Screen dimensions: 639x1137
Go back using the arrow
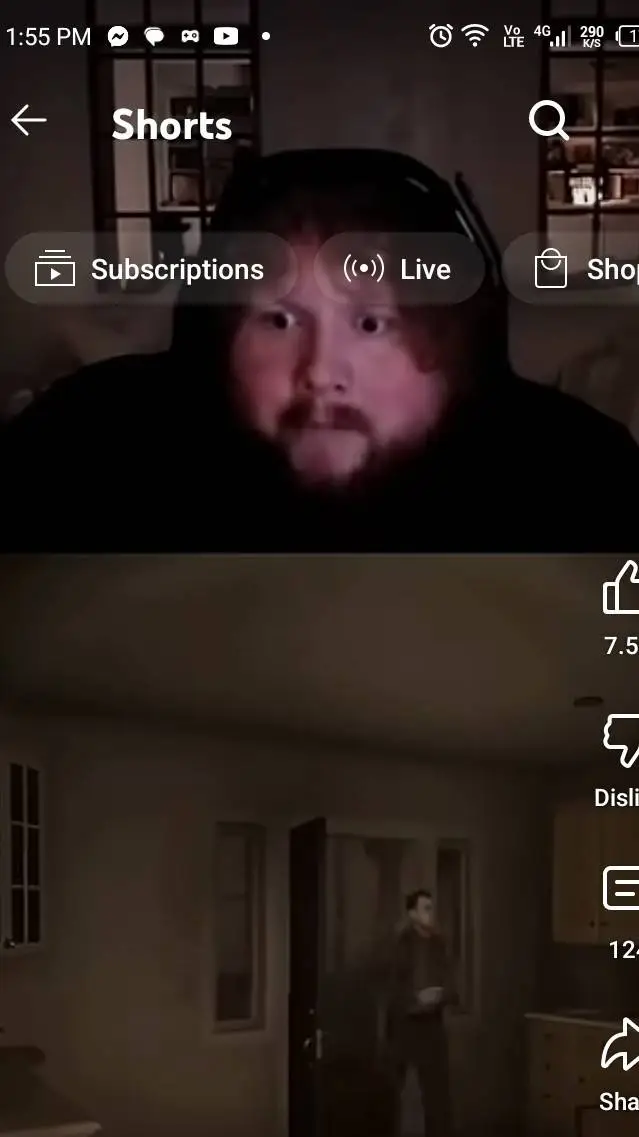[x=29, y=121]
